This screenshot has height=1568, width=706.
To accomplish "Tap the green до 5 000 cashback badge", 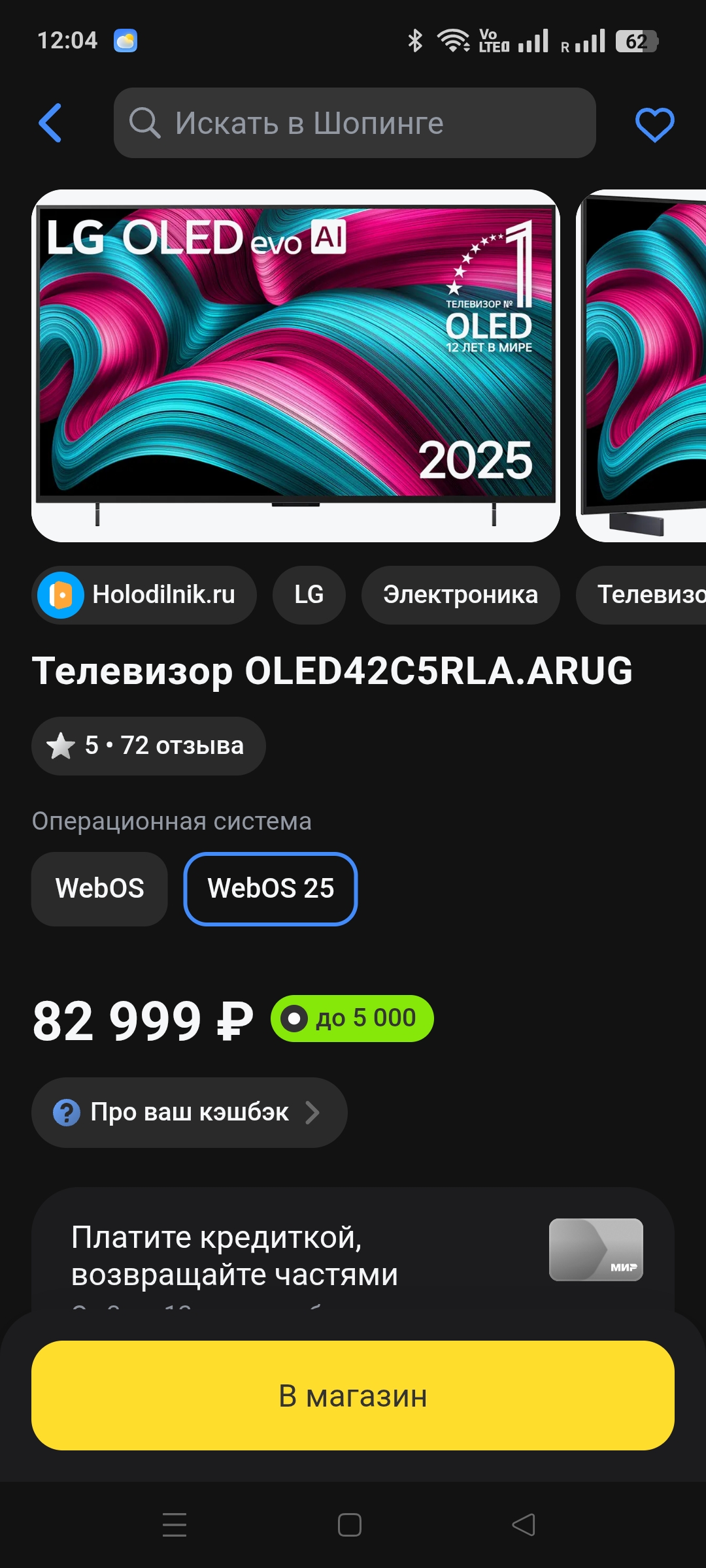I will click(352, 1019).
